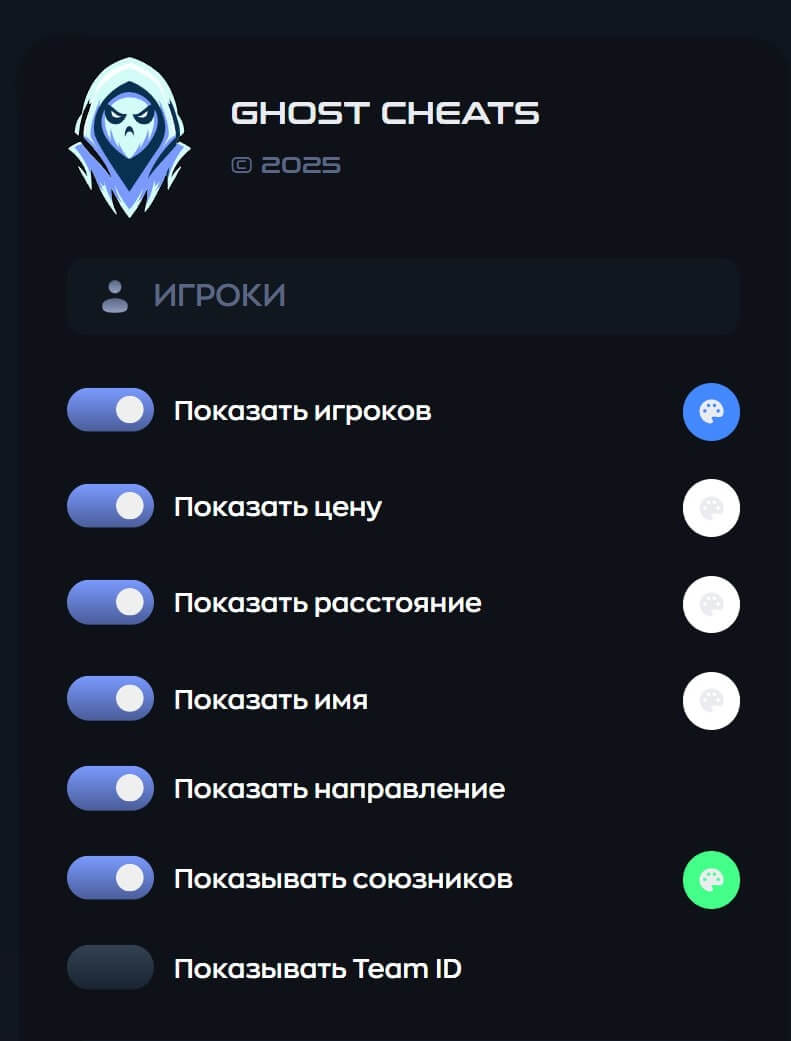This screenshot has height=1041, width=791.
Task: Click the palette icon next to Показать имя
Action: coord(711,700)
